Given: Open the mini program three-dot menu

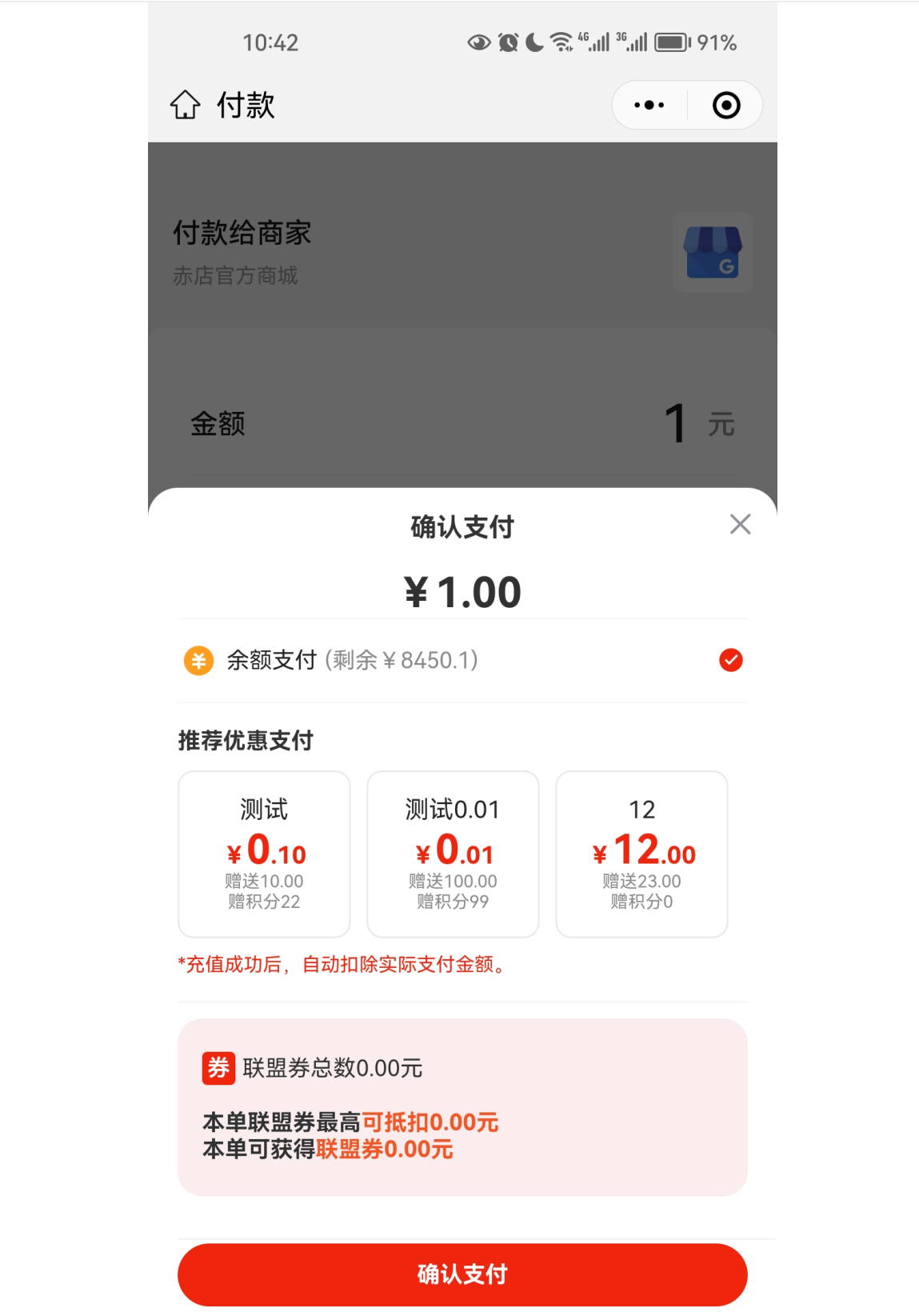Looking at the screenshot, I should [x=649, y=106].
